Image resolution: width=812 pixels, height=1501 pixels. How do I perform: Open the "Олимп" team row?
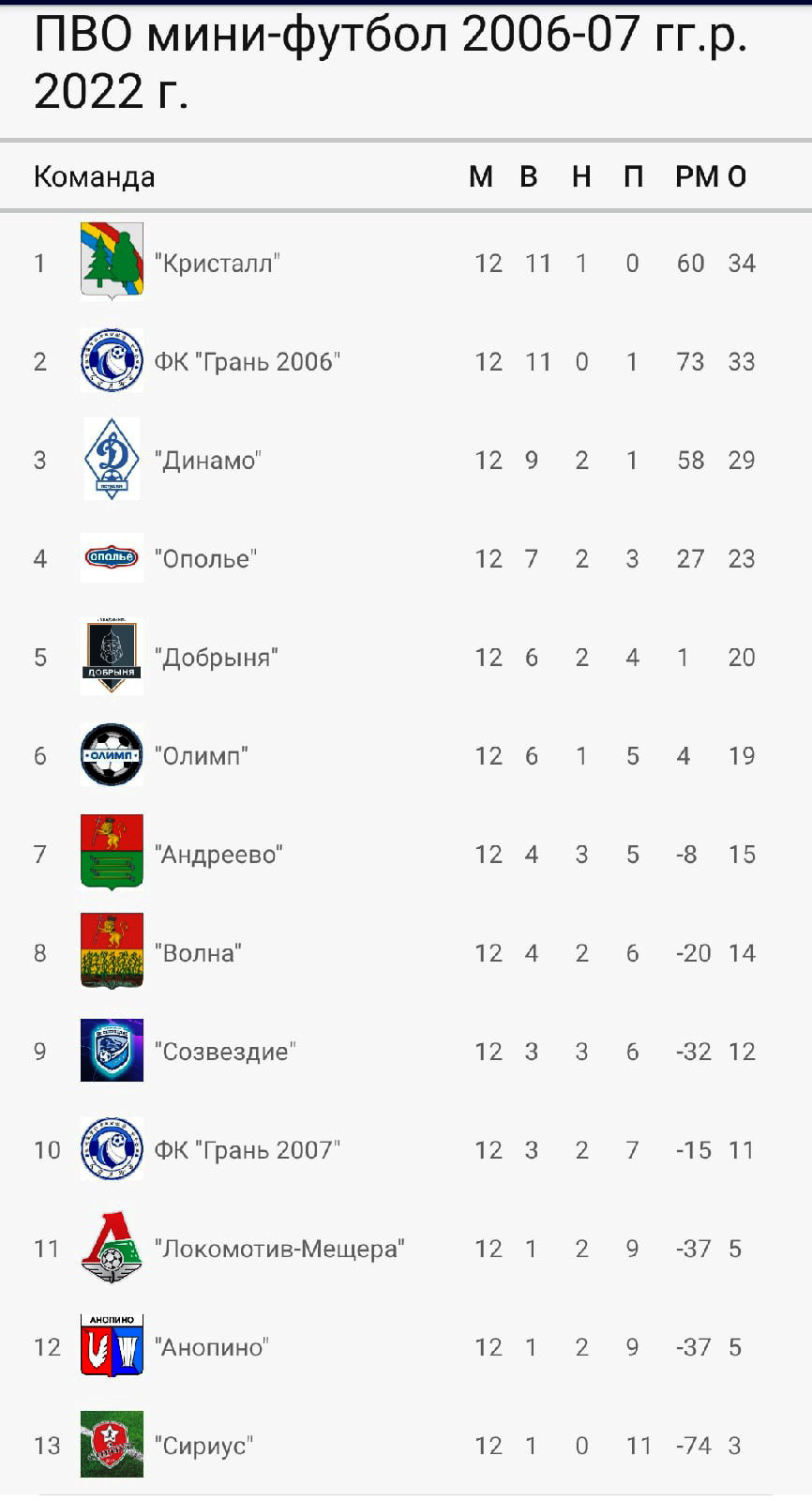coord(406,755)
